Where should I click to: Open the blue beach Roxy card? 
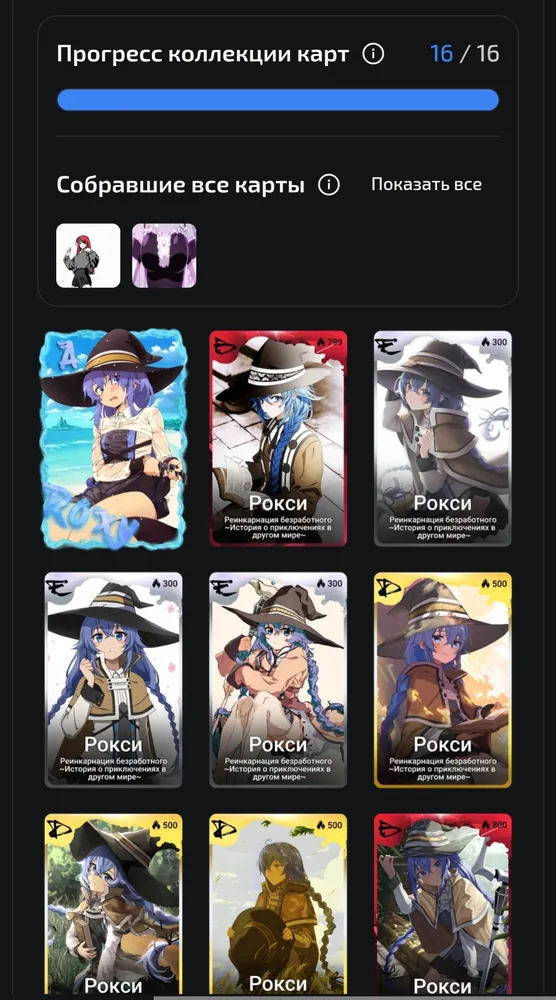113,439
